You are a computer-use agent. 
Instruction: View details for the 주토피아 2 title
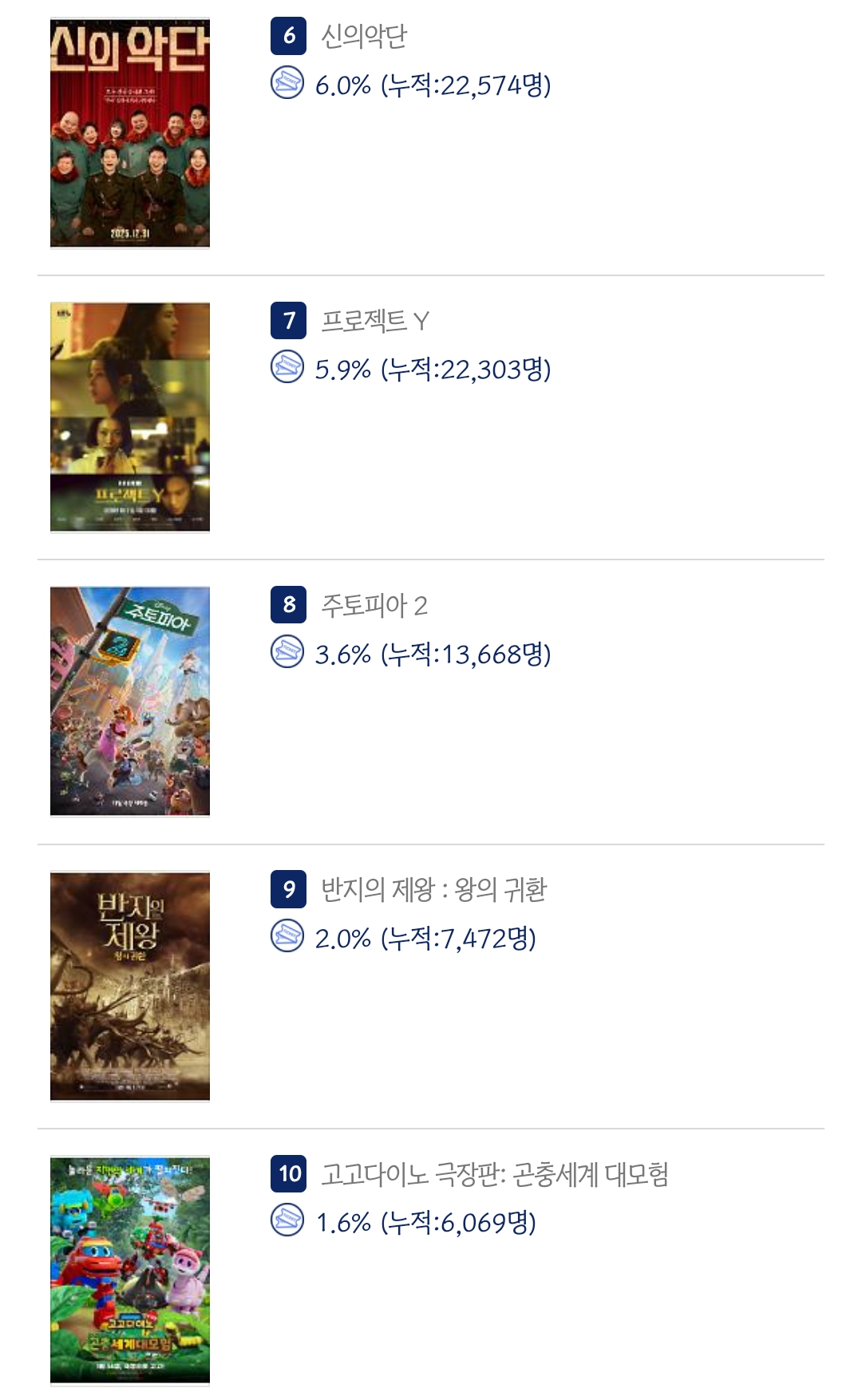[374, 605]
